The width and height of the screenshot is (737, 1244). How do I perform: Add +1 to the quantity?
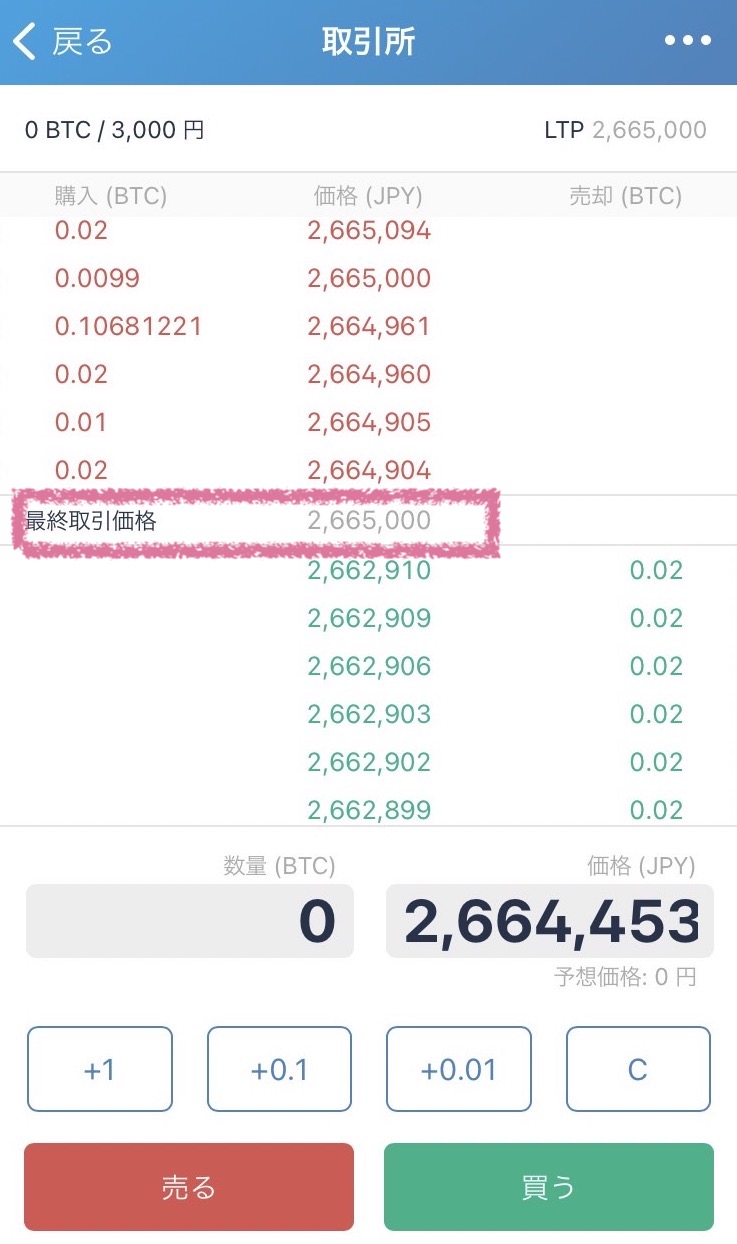[x=100, y=1069]
